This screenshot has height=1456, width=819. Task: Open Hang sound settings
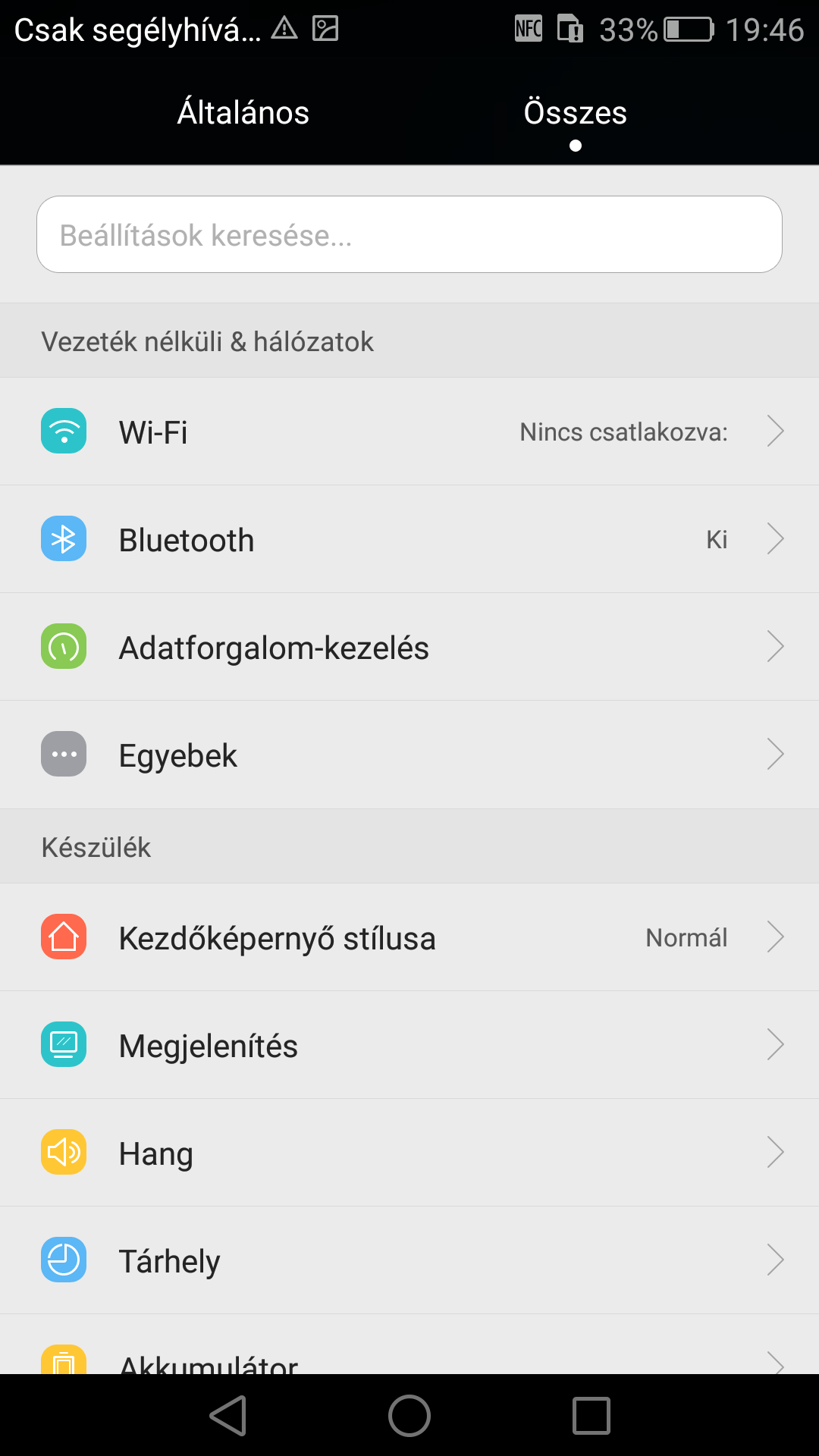tap(409, 1153)
